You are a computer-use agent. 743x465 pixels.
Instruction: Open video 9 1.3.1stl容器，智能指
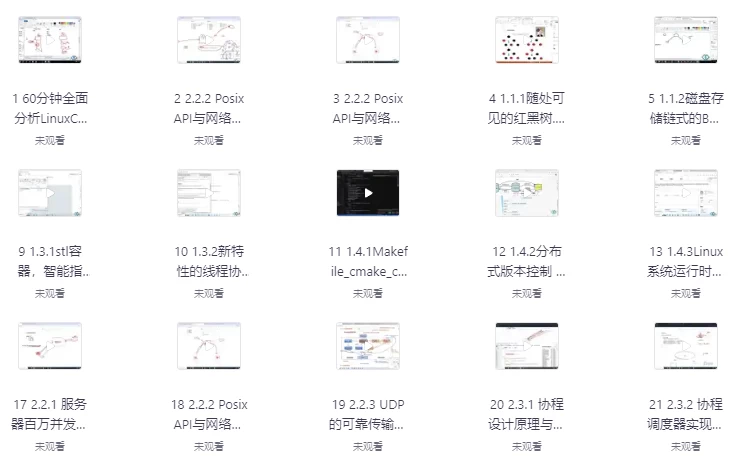click(50, 194)
